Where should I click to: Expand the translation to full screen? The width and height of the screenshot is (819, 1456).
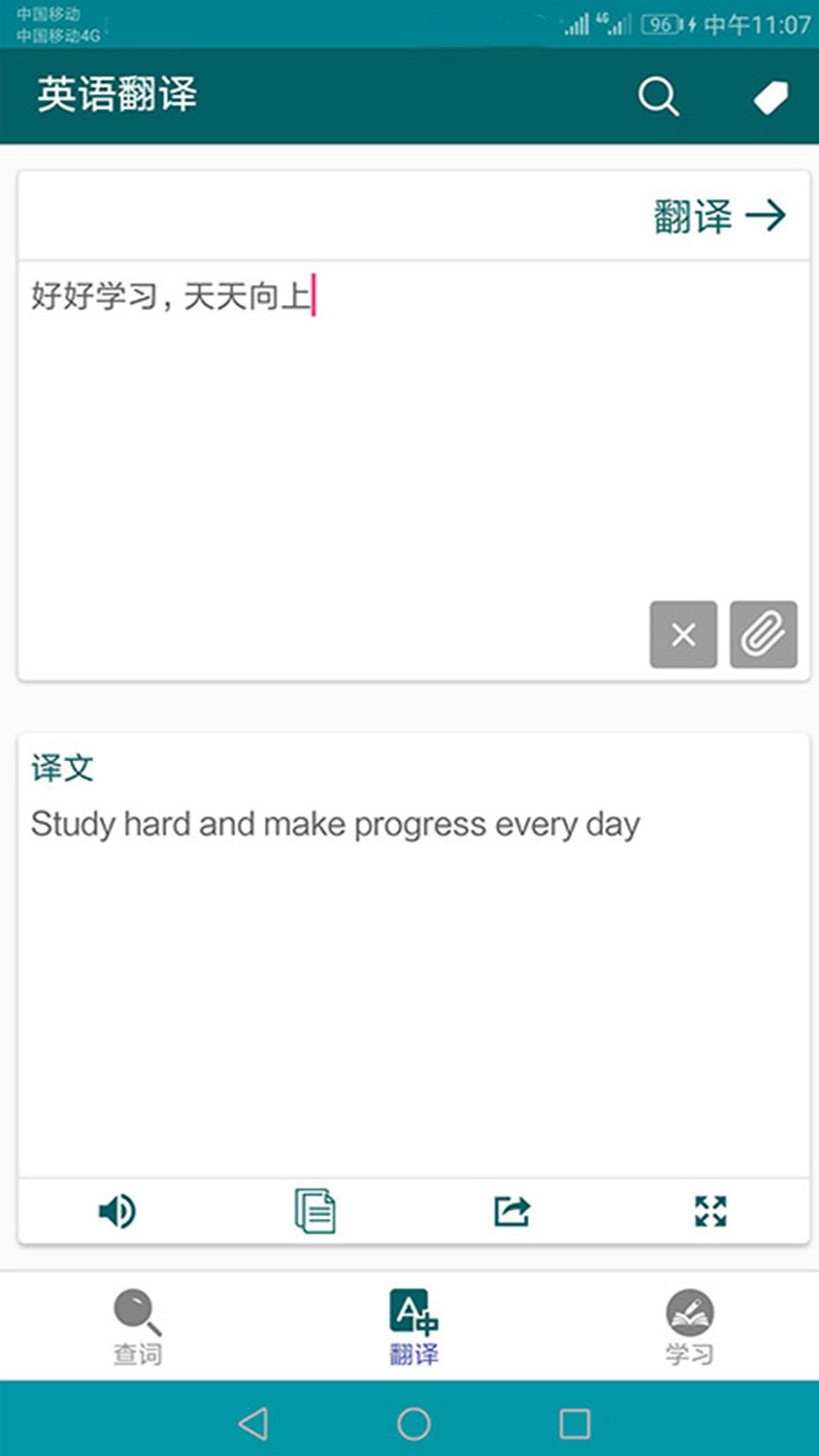[x=711, y=1211]
